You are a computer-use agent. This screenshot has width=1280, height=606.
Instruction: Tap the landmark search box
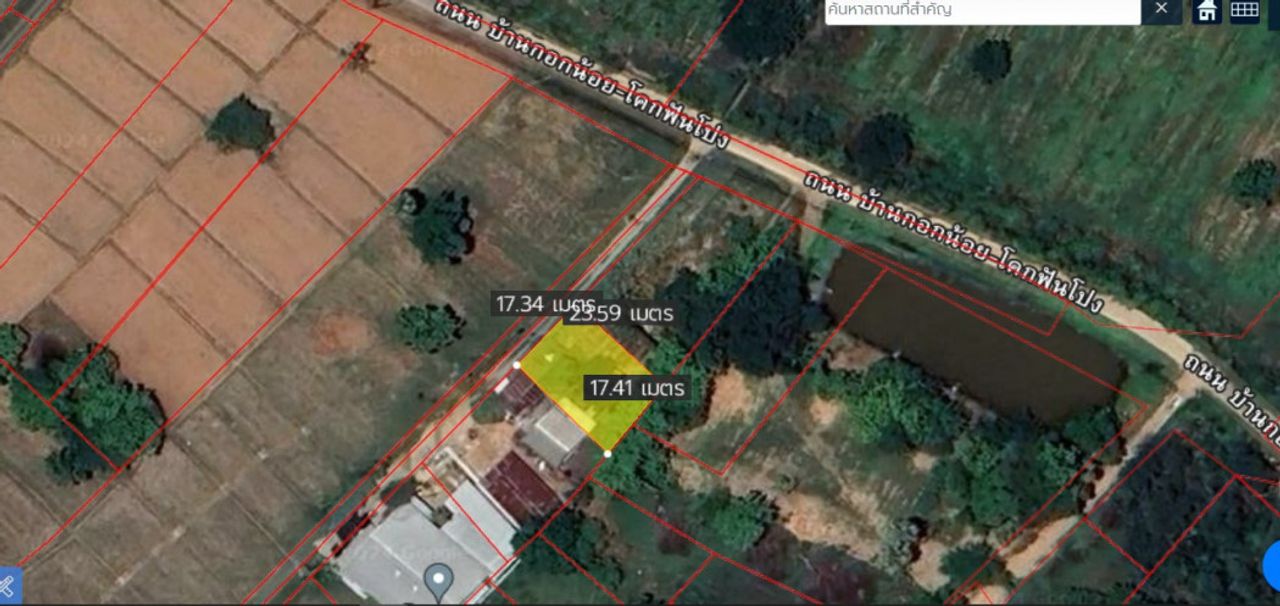point(980,10)
